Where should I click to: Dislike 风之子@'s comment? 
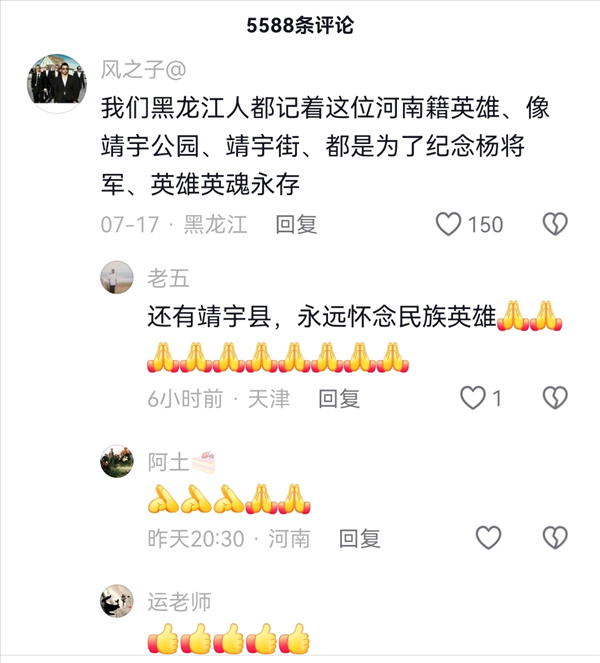[555, 224]
